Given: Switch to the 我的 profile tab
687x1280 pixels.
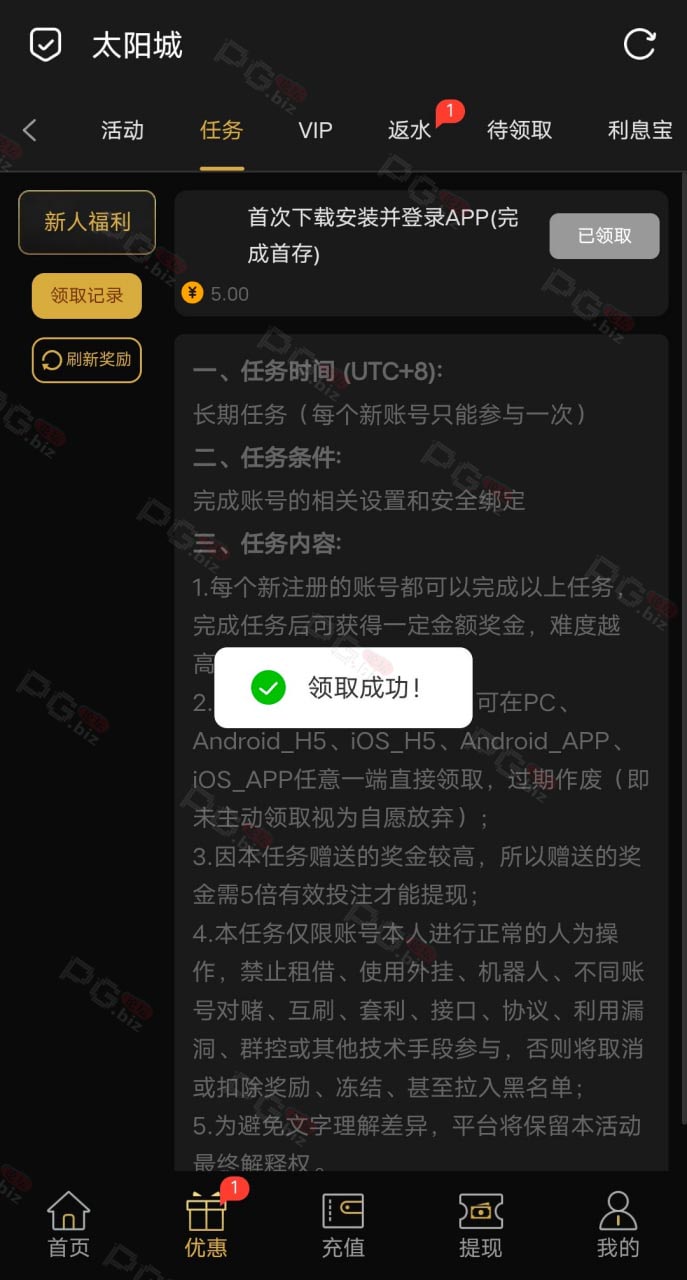Looking at the screenshot, I should tap(618, 1224).
